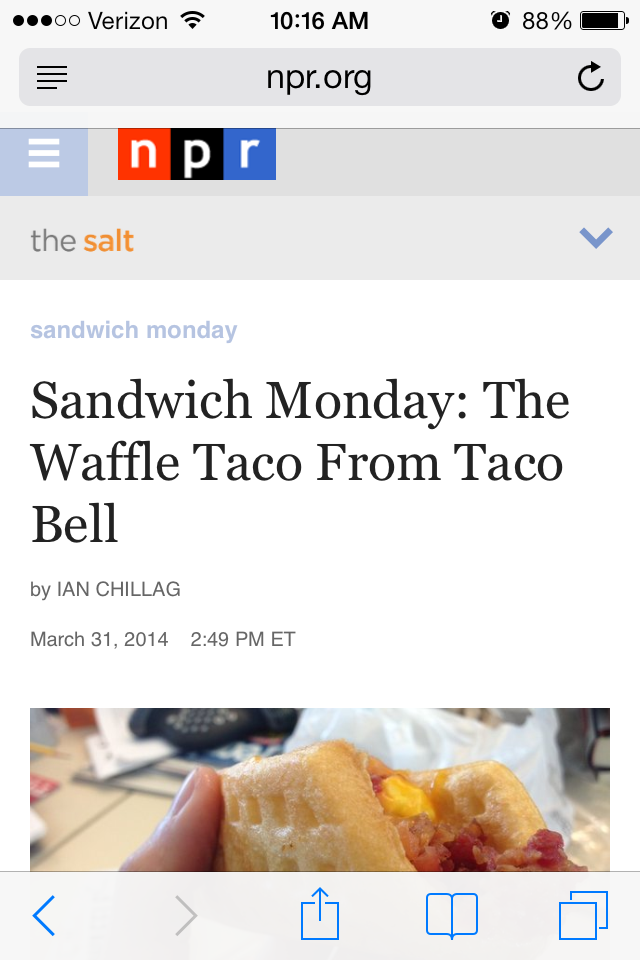Show all open tabs

tap(583, 915)
